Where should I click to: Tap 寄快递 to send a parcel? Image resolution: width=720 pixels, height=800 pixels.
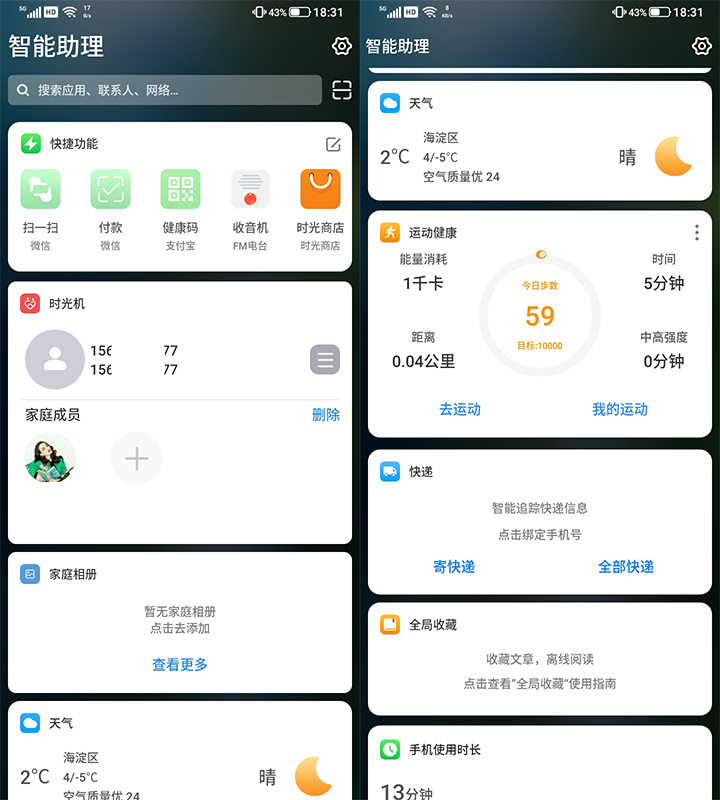pos(454,567)
